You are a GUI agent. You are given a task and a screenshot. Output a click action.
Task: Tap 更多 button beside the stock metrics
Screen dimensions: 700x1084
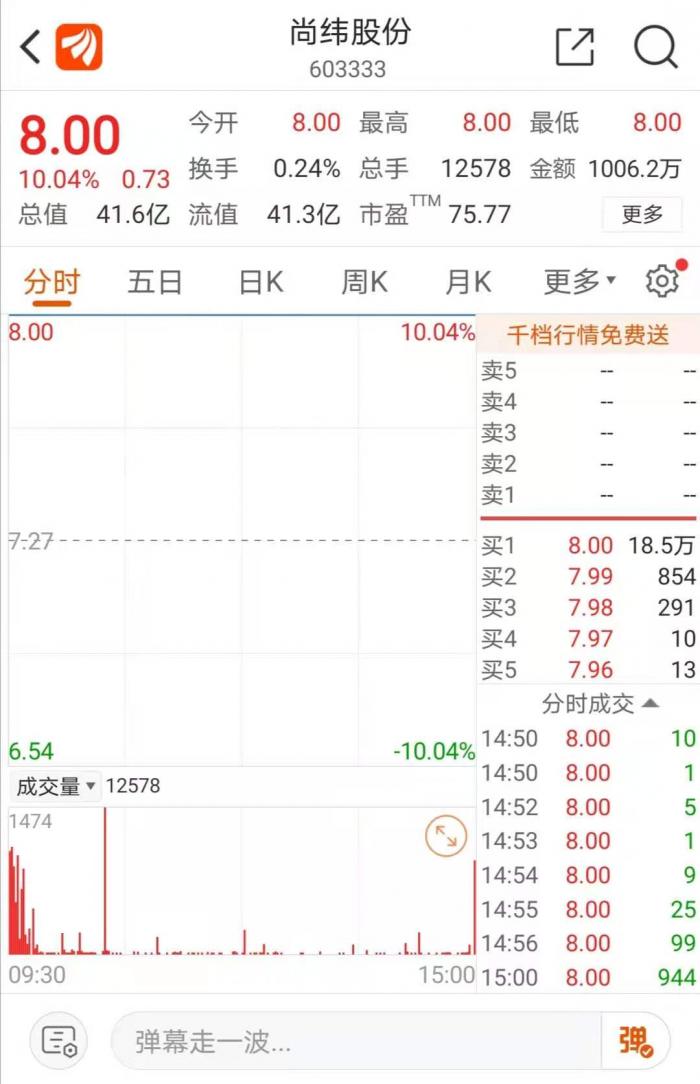(642, 214)
